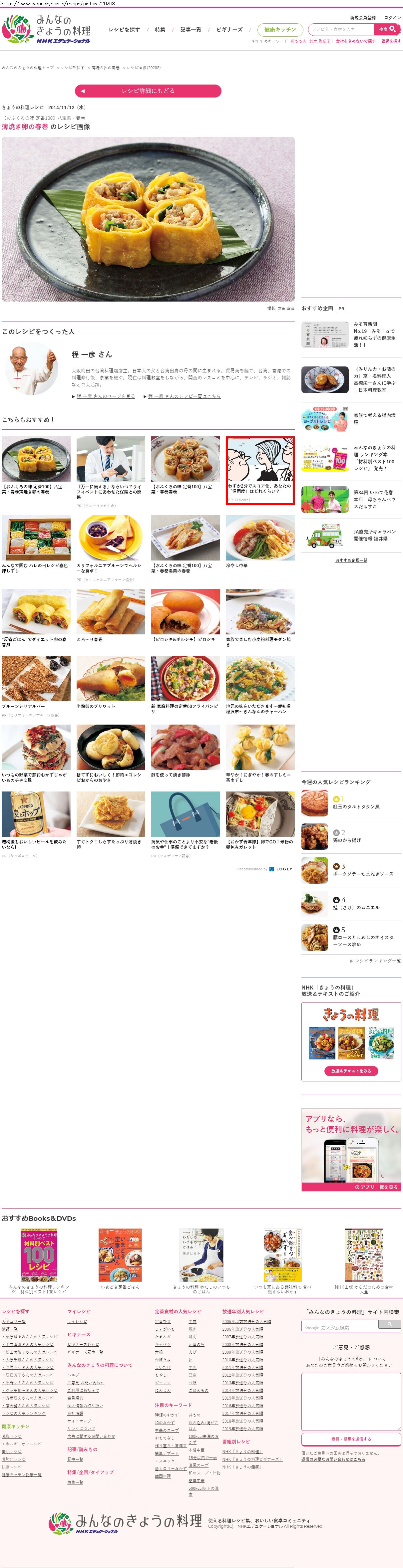
Task: Open the ビギナーズ navigation item
Action: tap(229, 30)
